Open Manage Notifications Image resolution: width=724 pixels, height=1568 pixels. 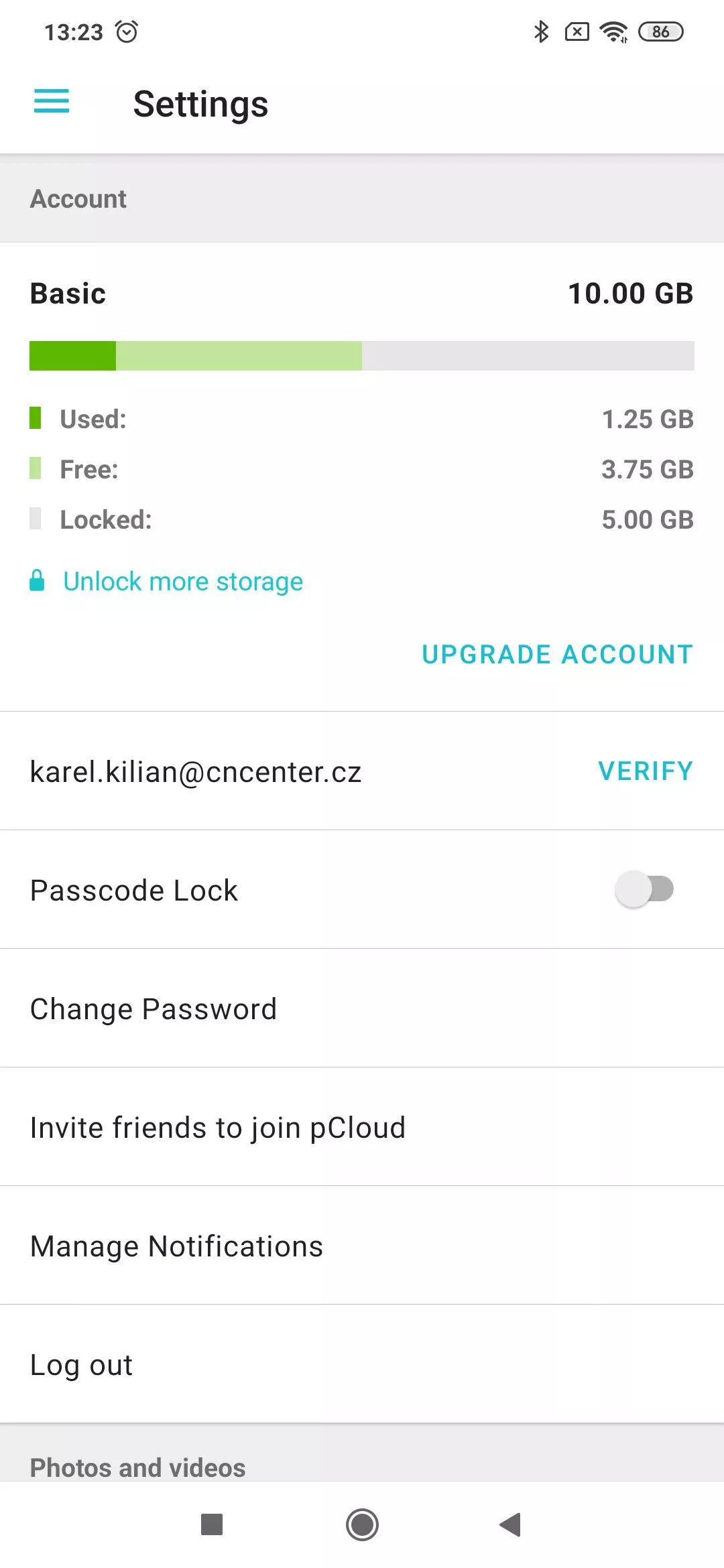[362, 1246]
